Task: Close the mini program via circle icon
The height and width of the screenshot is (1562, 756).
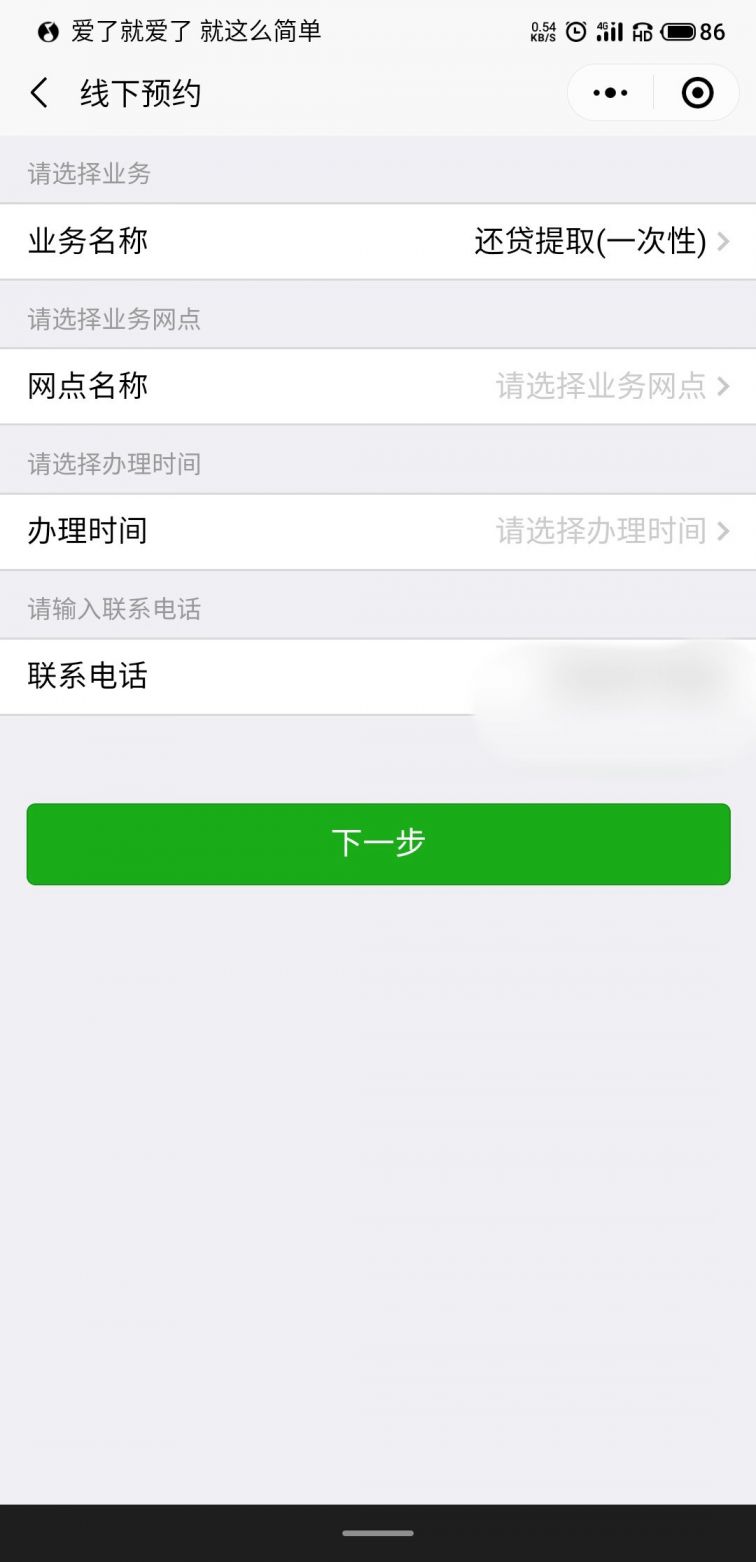Action: click(697, 93)
